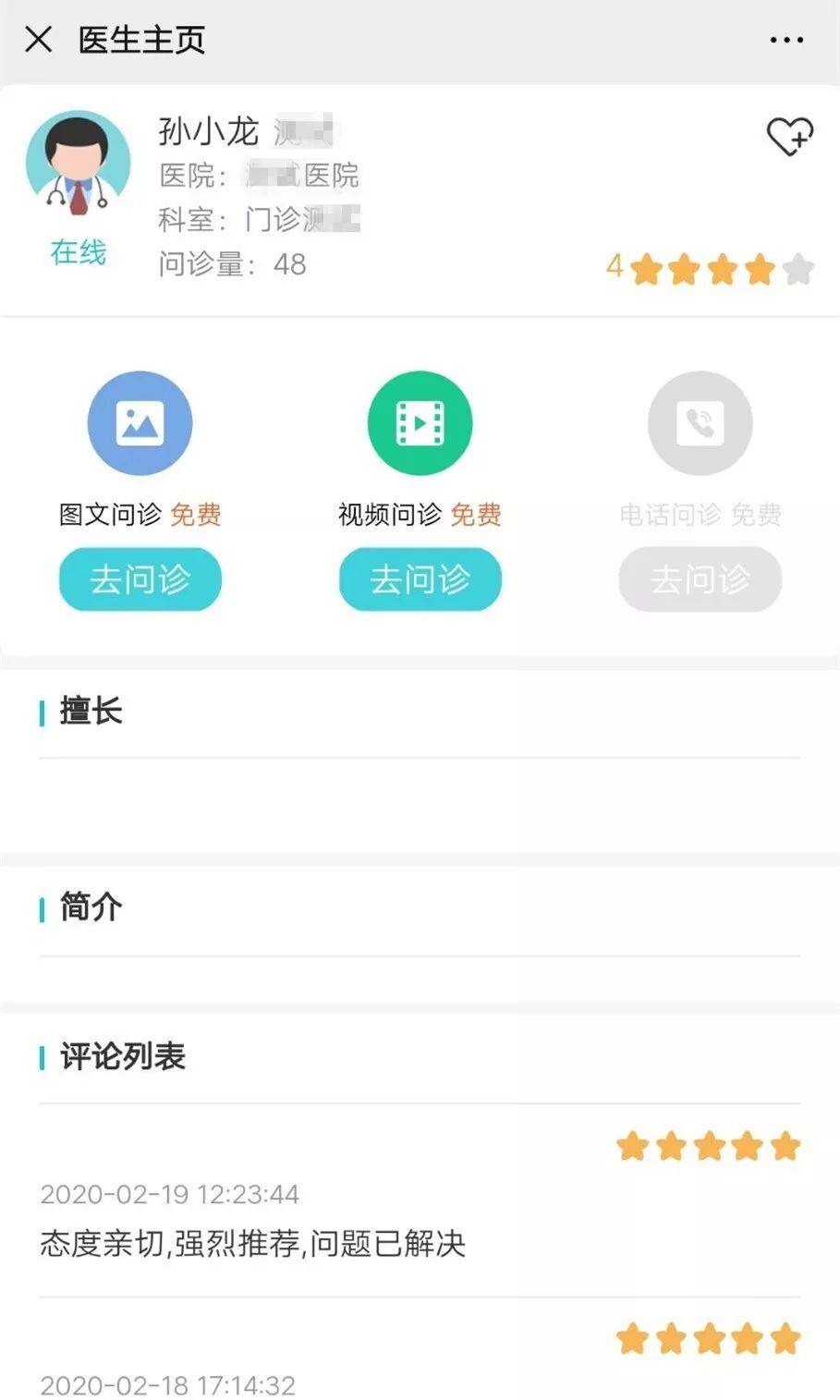Screen dimensions: 840x1400
Task: Close the doctor homepage with the X
Action: (x=37, y=39)
